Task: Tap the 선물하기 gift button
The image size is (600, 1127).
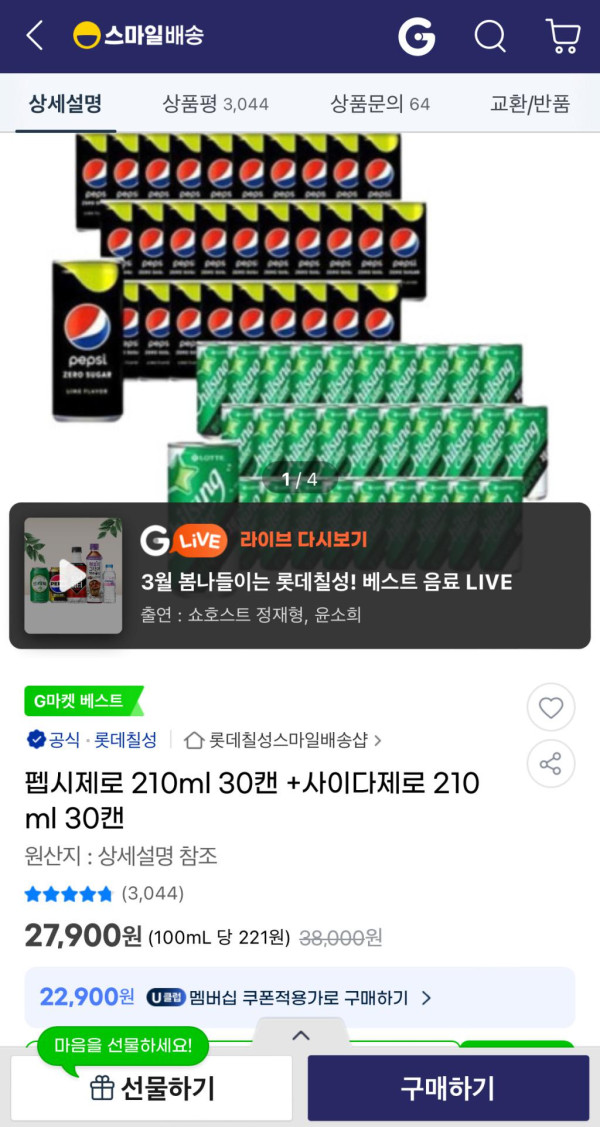Action: (x=151, y=1088)
